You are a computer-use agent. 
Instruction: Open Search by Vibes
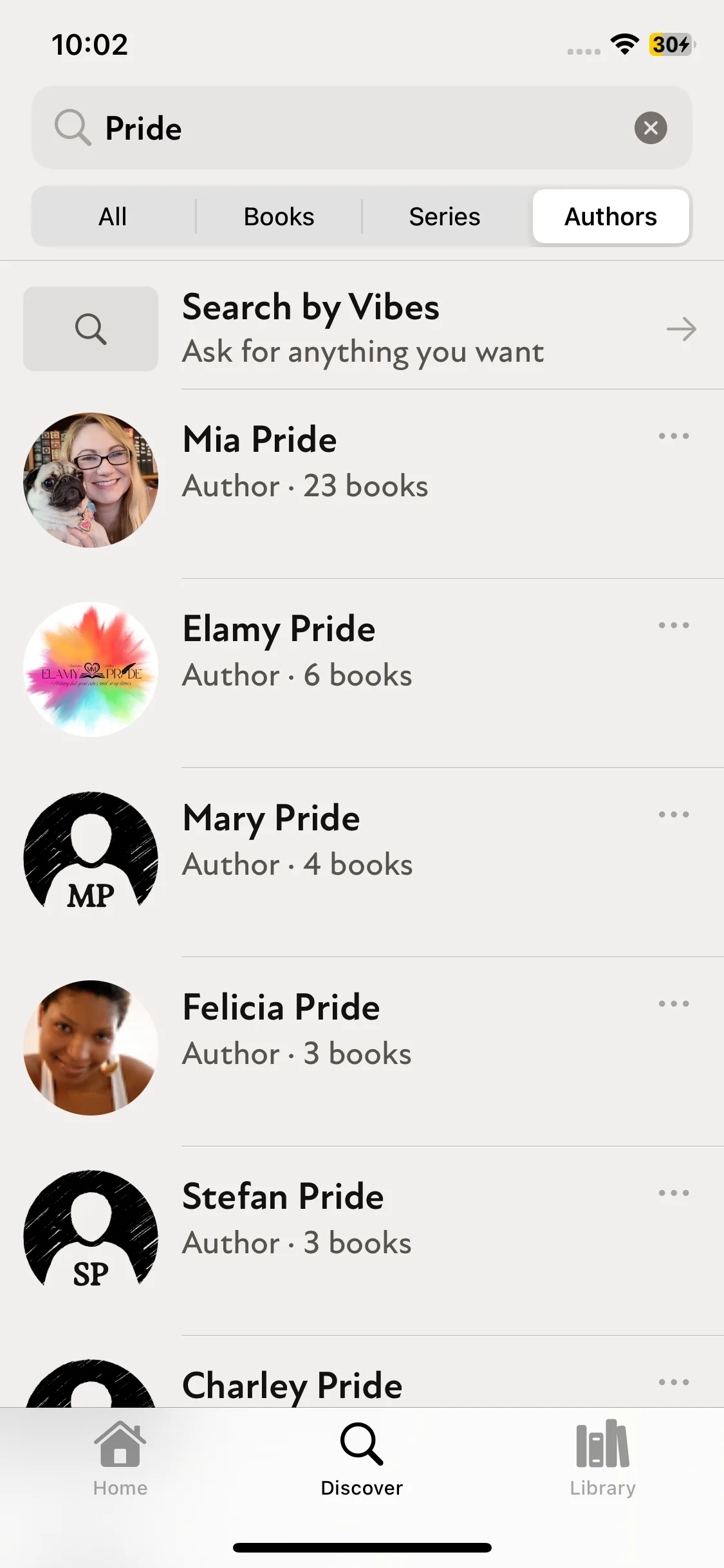click(x=362, y=329)
